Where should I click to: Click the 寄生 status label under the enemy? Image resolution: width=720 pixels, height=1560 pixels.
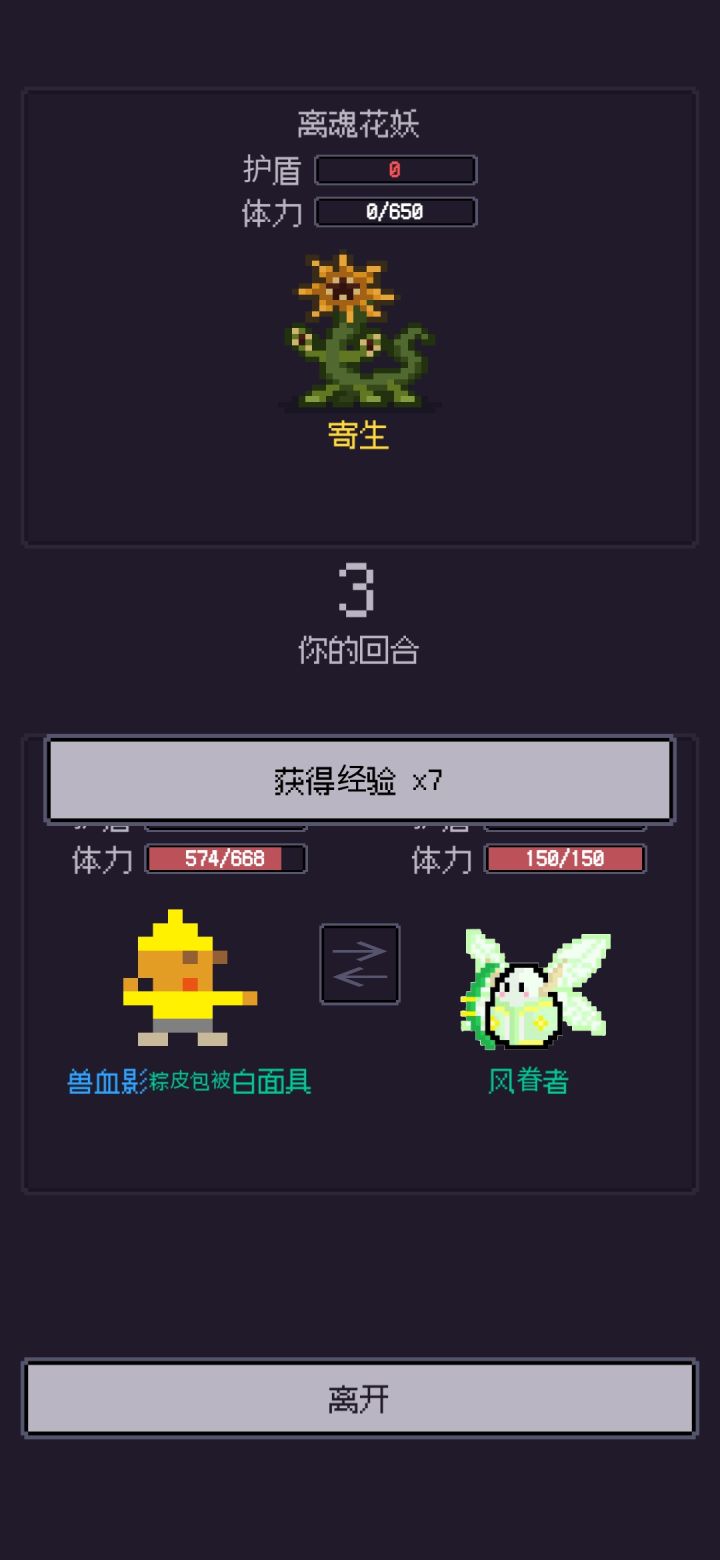pos(359,435)
